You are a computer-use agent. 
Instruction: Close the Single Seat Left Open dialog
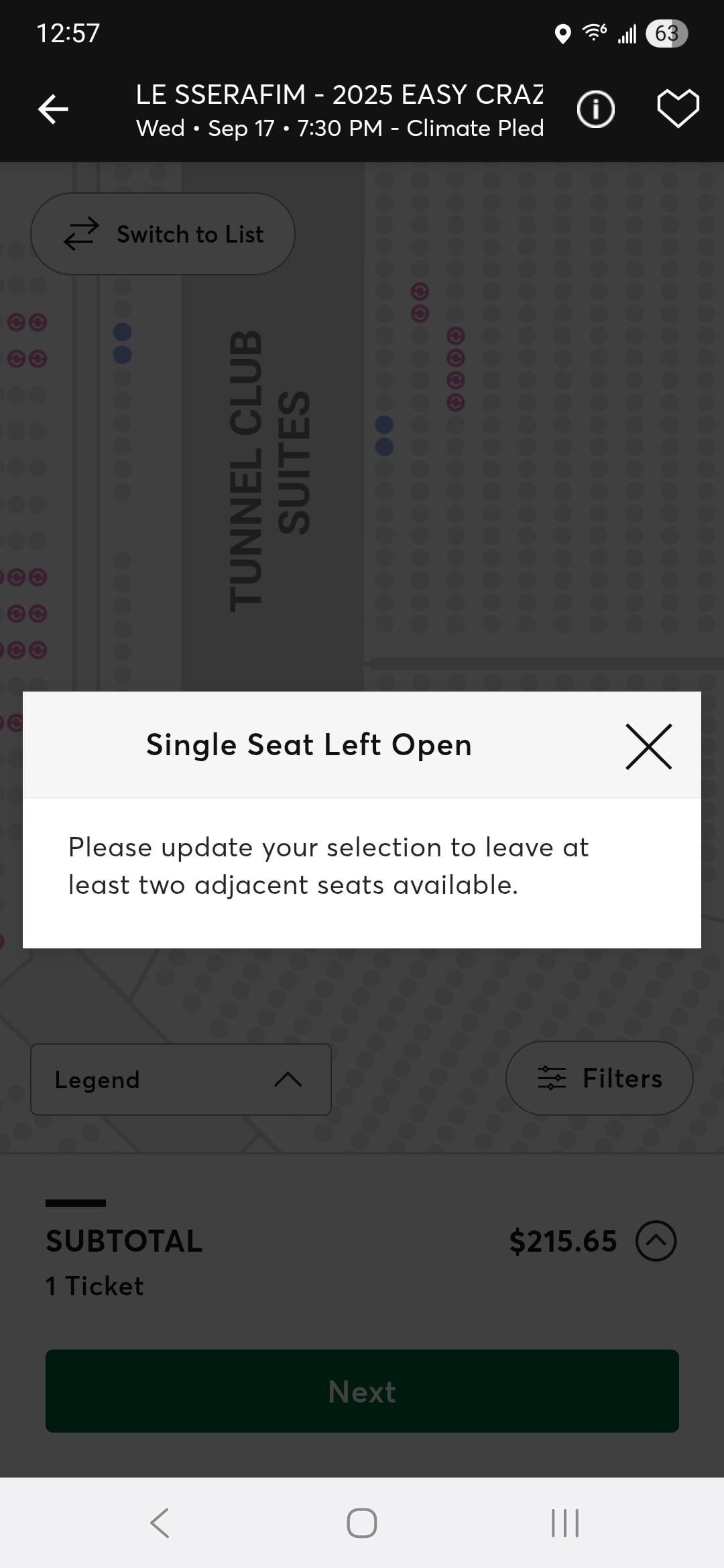click(x=648, y=746)
